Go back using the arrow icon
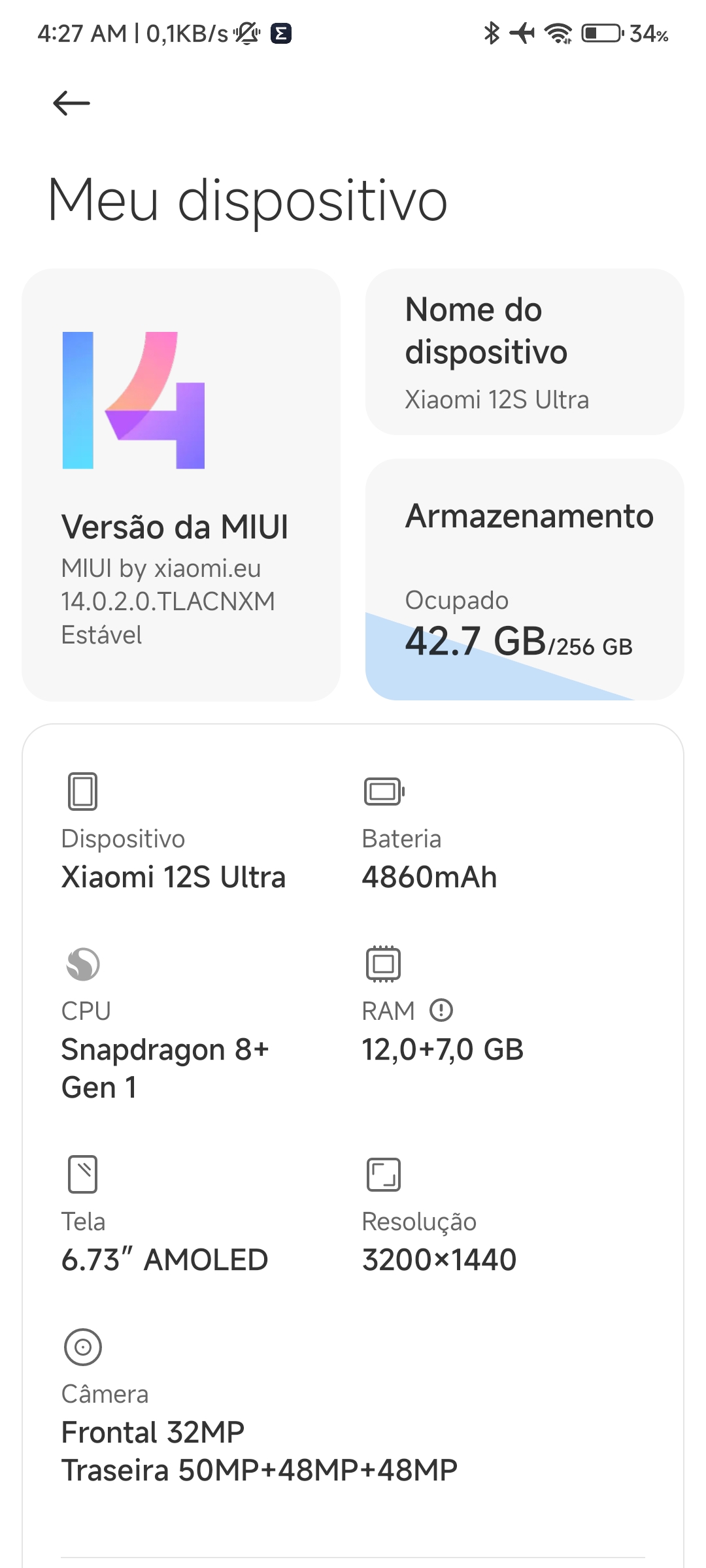Screen dimensions: 706x1568 pyautogui.click(x=71, y=103)
